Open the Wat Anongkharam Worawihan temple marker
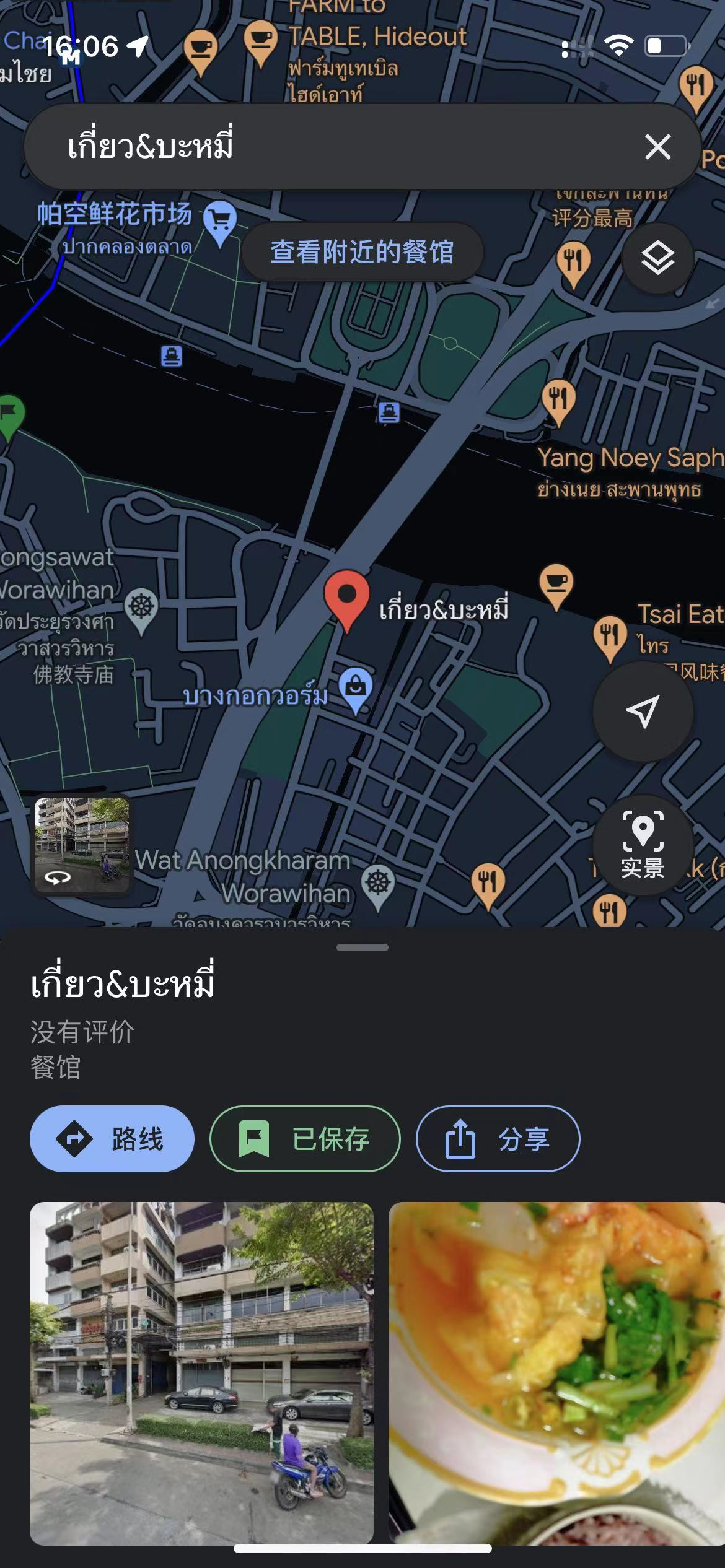 (x=378, y=884)
